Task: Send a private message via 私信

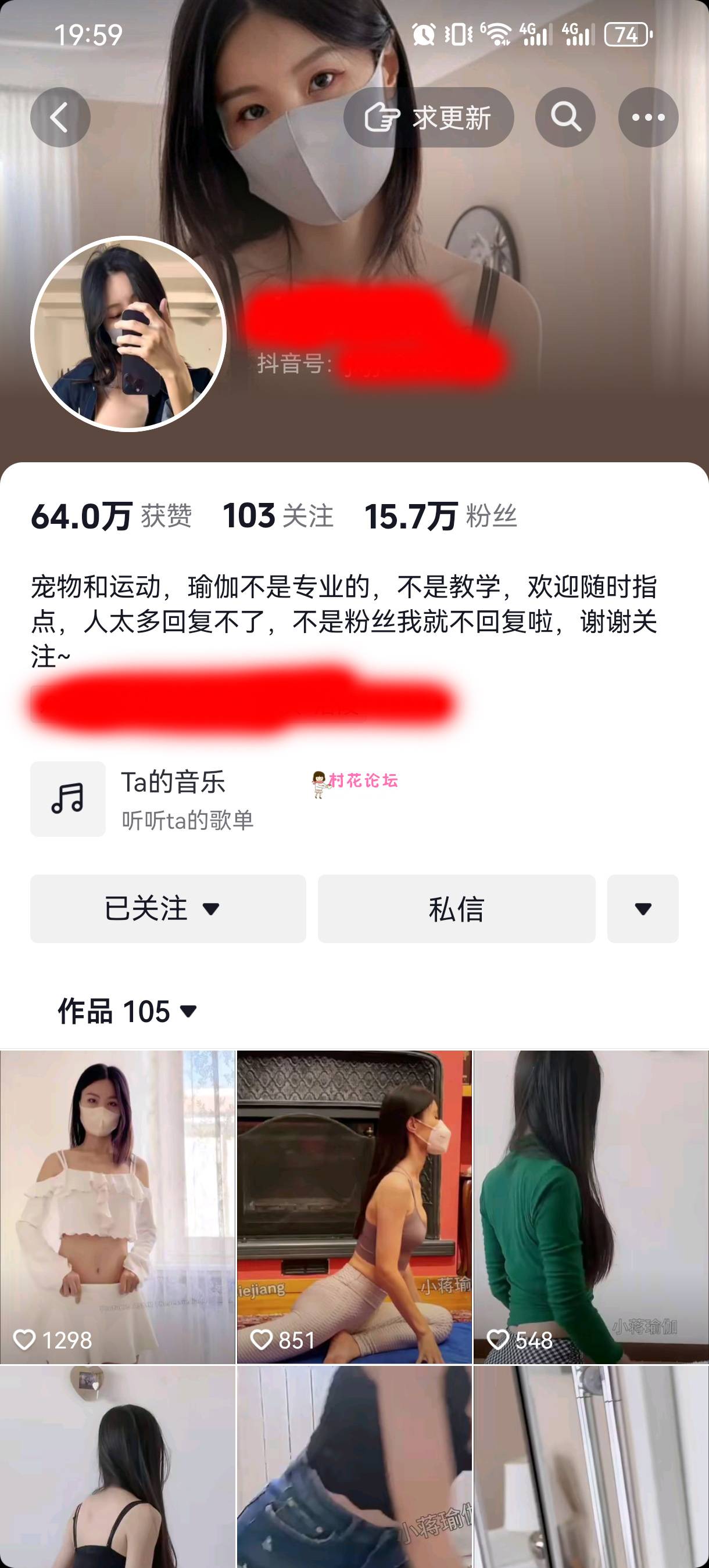Action: (456, 908)
